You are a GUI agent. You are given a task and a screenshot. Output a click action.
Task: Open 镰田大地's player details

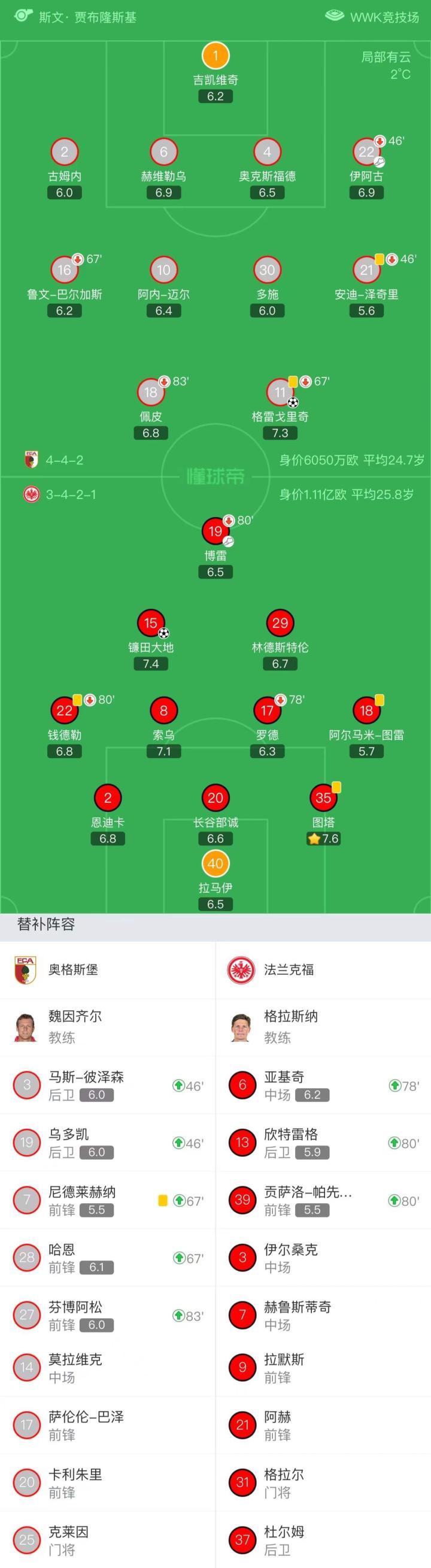coord(151,623)
